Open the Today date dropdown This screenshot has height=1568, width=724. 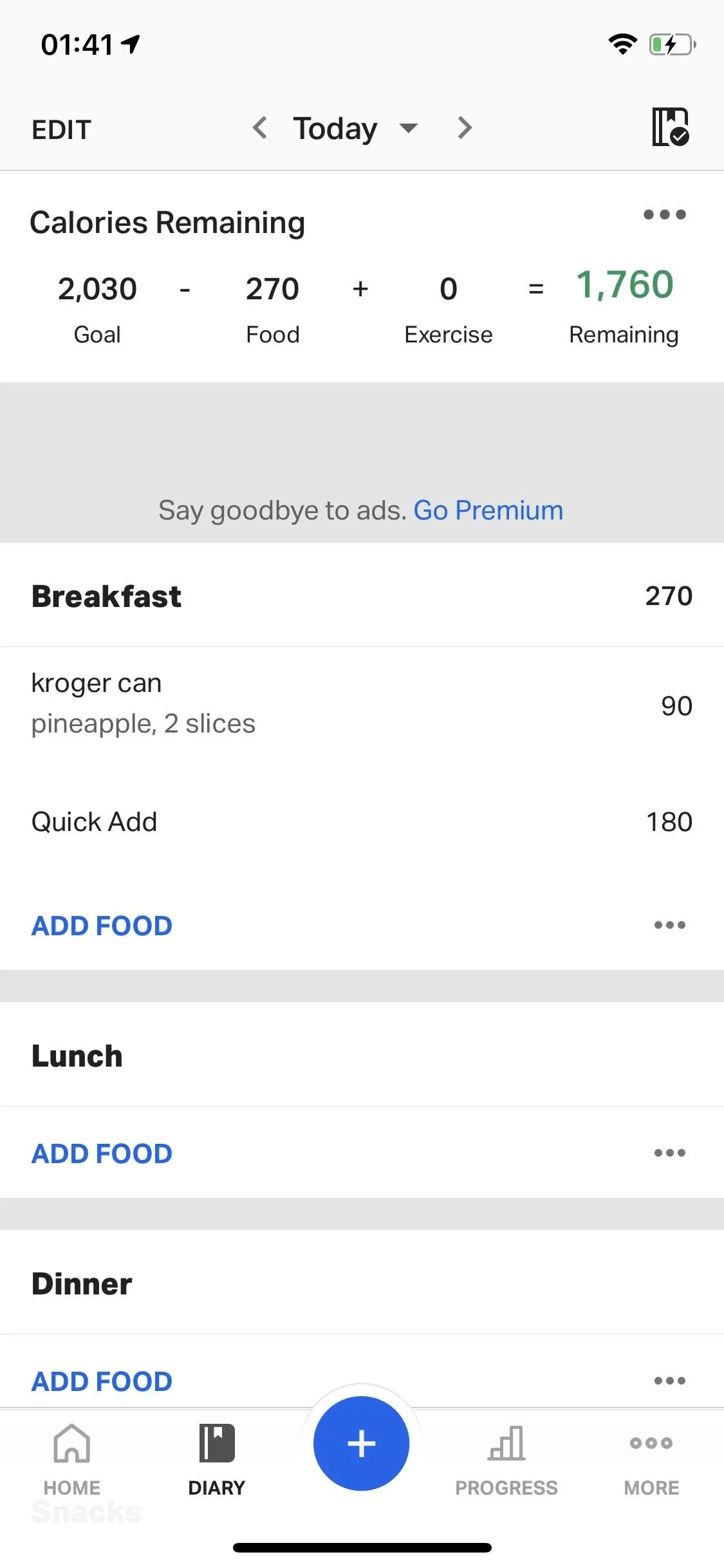click(355, 128)
